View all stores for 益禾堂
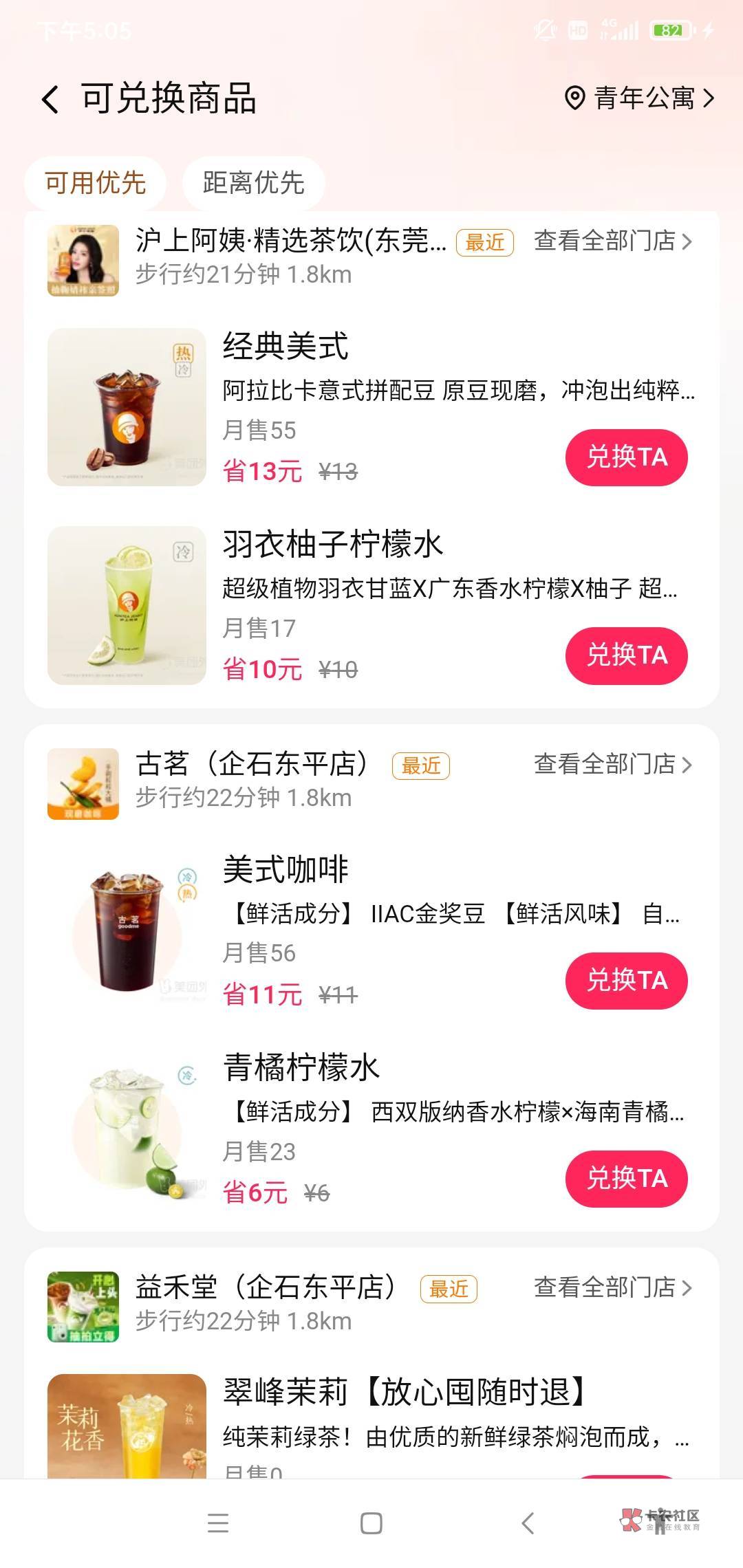This screenshot has height=1568, width=743. tap(612, 1287)
